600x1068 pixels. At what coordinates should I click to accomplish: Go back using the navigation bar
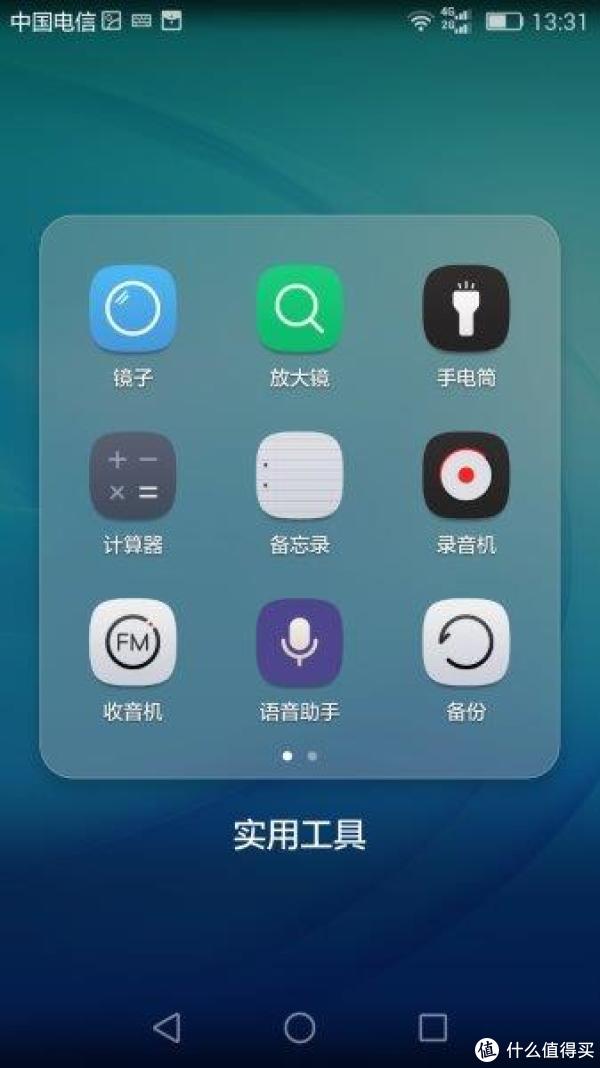coord(167,1027)
